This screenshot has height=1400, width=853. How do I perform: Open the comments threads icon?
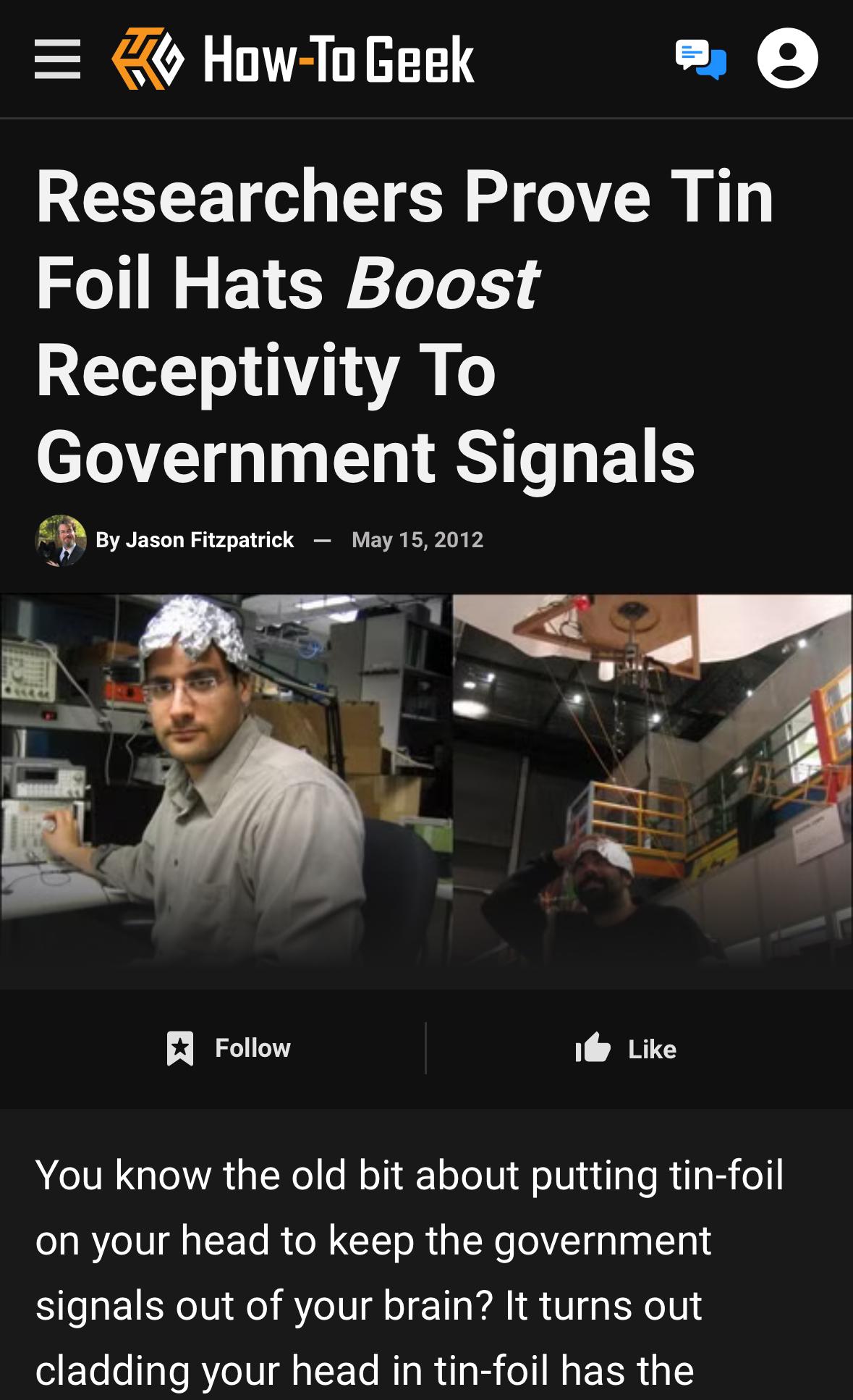tap(700, 59)
